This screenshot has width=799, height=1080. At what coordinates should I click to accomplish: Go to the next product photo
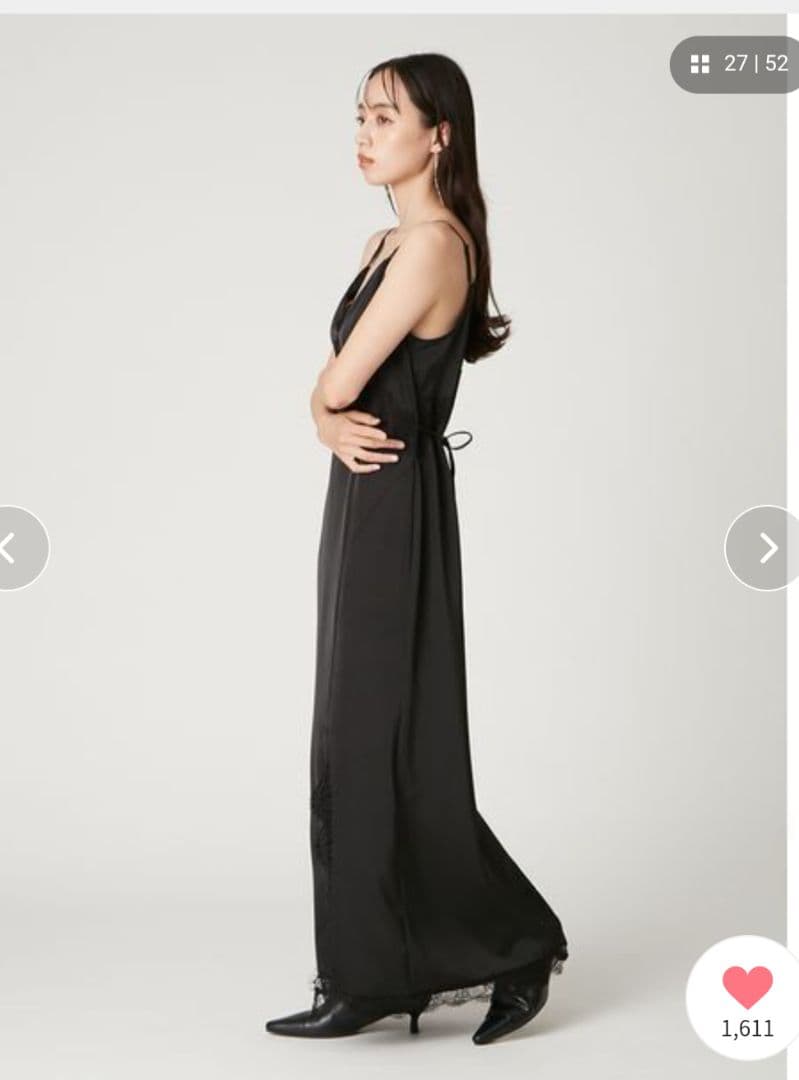765,547
